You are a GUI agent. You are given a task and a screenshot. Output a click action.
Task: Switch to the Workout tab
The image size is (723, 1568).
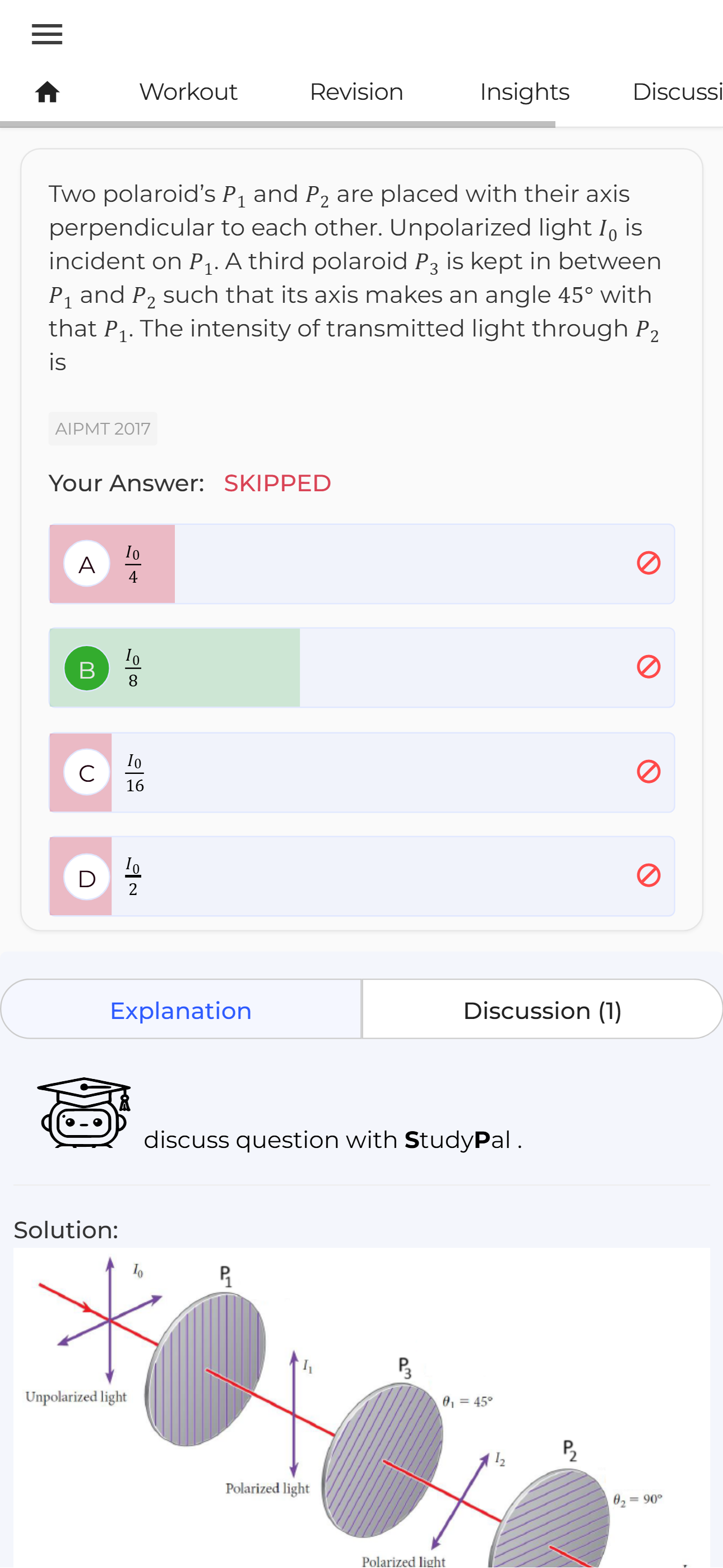point(188,93)
